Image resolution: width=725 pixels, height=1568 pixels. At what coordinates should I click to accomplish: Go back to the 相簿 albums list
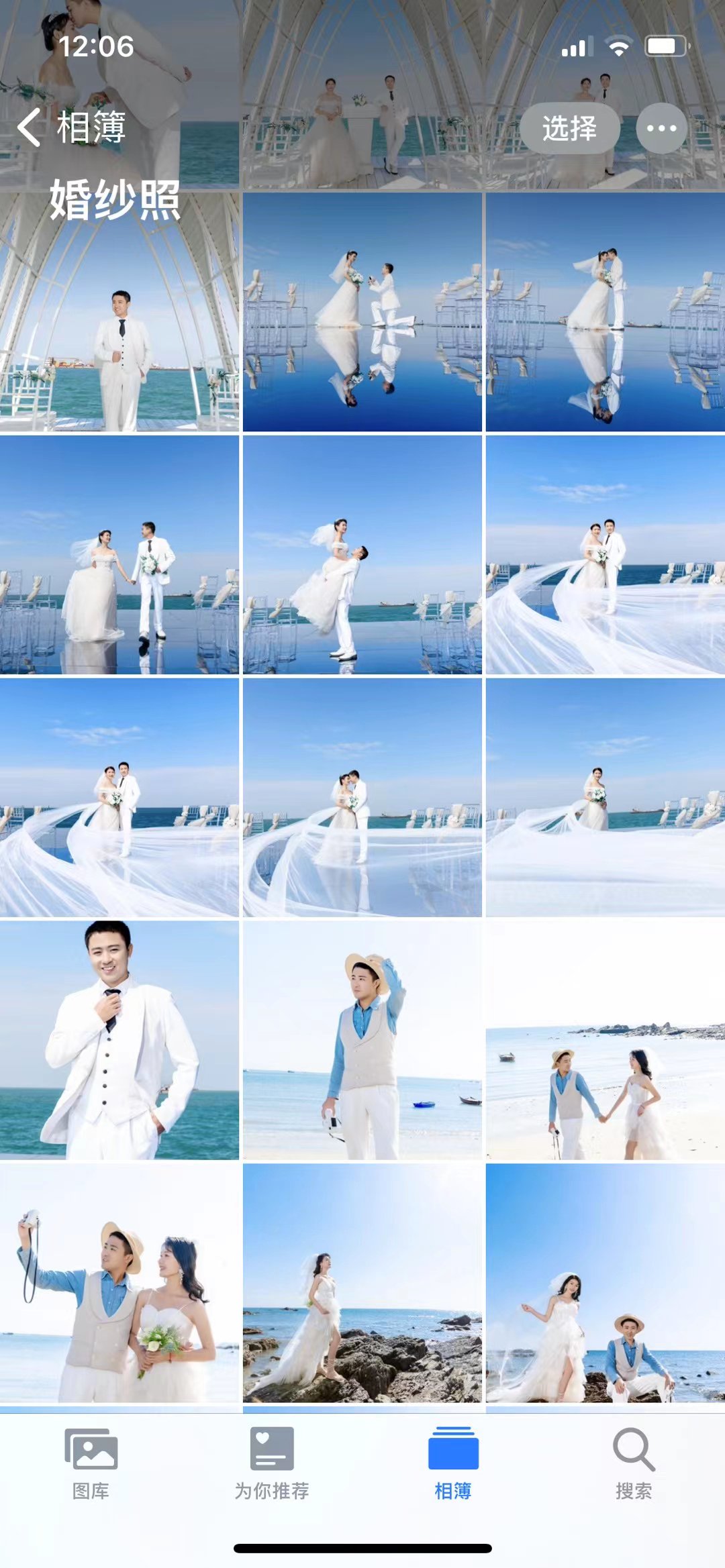pos(71,127)
